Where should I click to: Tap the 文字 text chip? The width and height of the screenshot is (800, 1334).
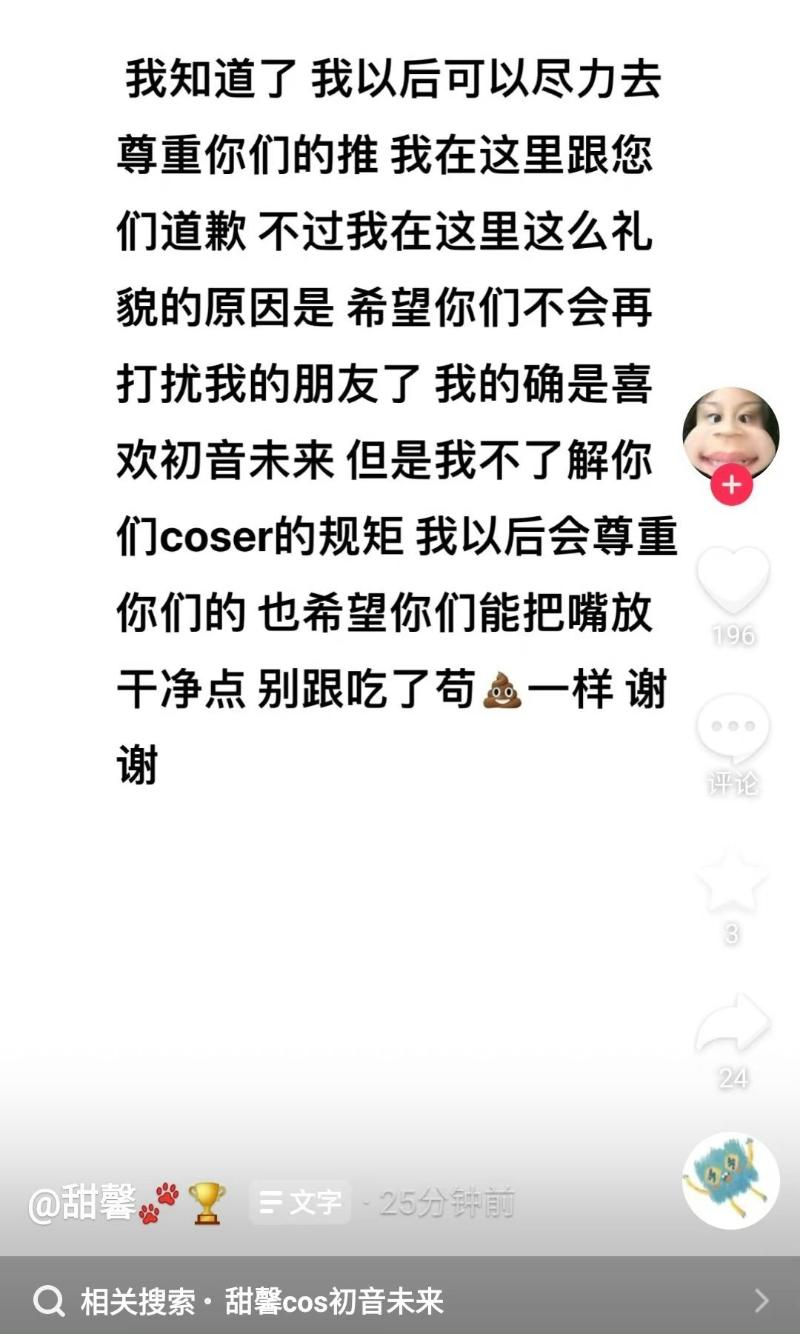[300, 1202]
